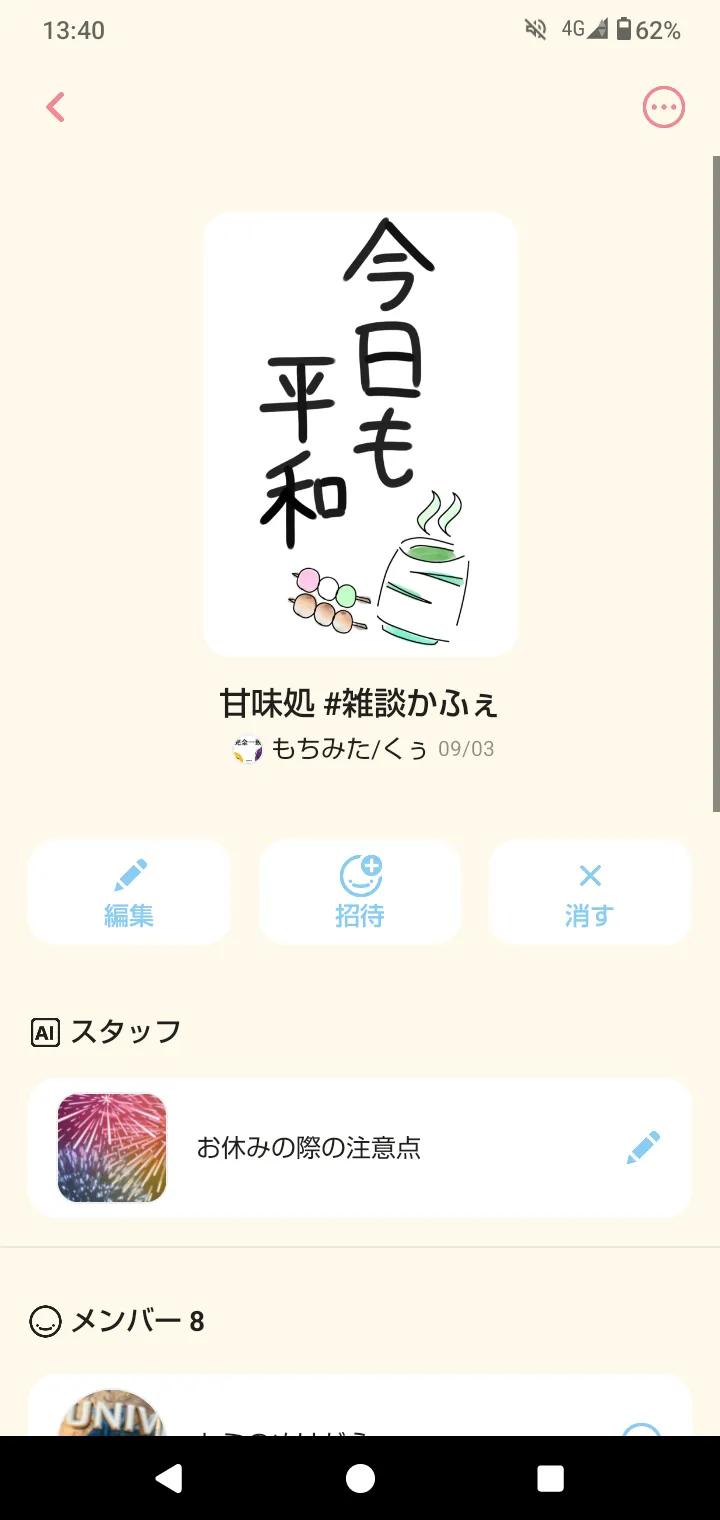Show recent apps from the navigation bar
The width and height of the screenshot is (720, 1520).
pyautogui.click(x=550, y=1478)
